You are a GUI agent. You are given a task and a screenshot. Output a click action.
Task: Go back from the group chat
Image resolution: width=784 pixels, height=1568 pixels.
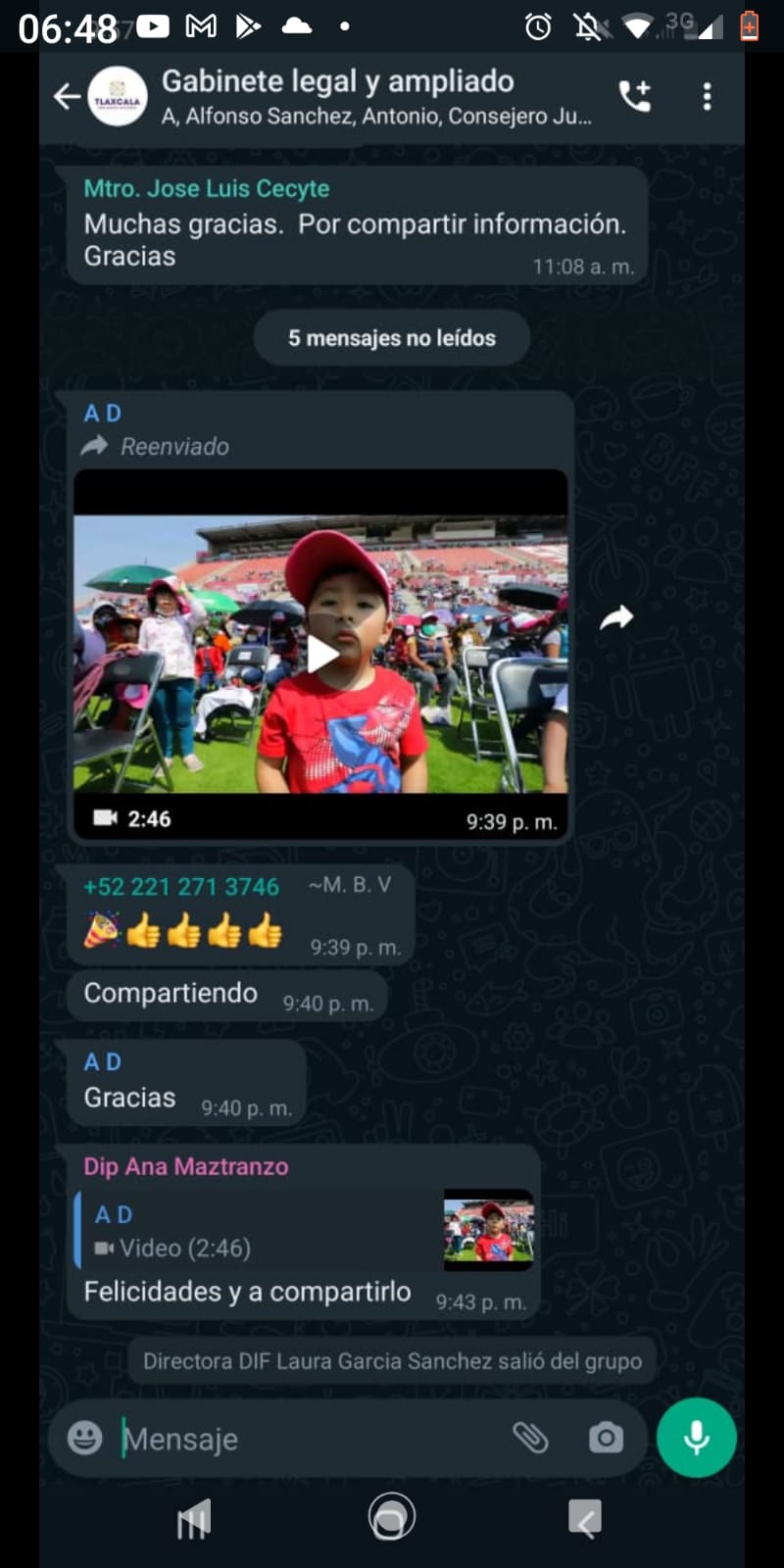click(x=67, y=96)
